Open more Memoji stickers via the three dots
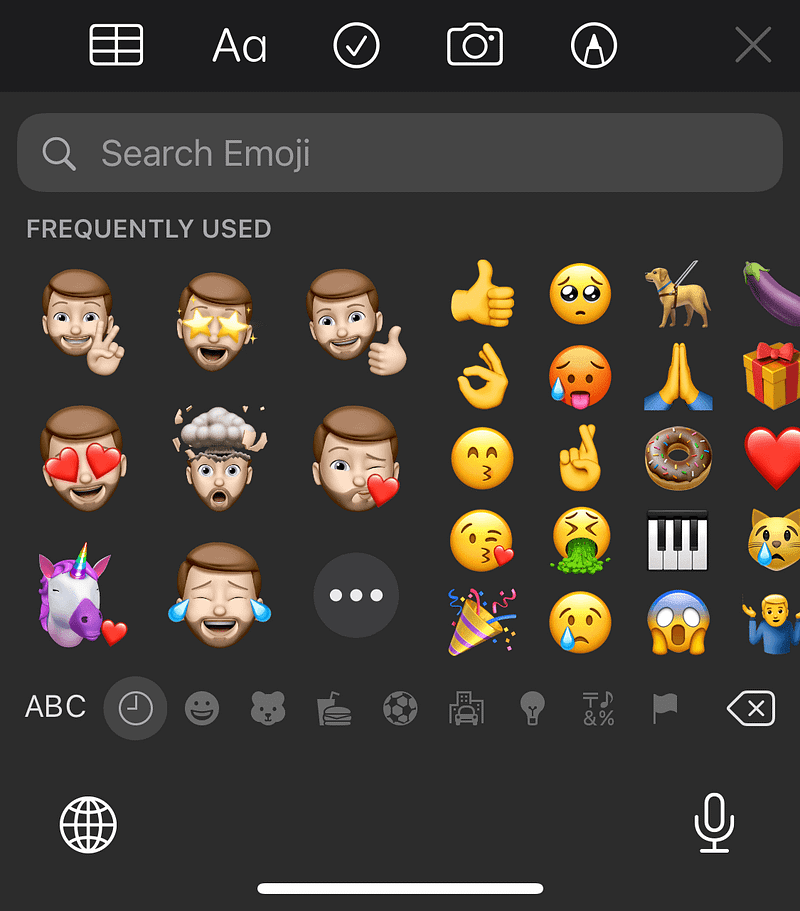Image resolution: width=800 pixels, height=911 pixels. pyautogui.click(x=356, y=595)
